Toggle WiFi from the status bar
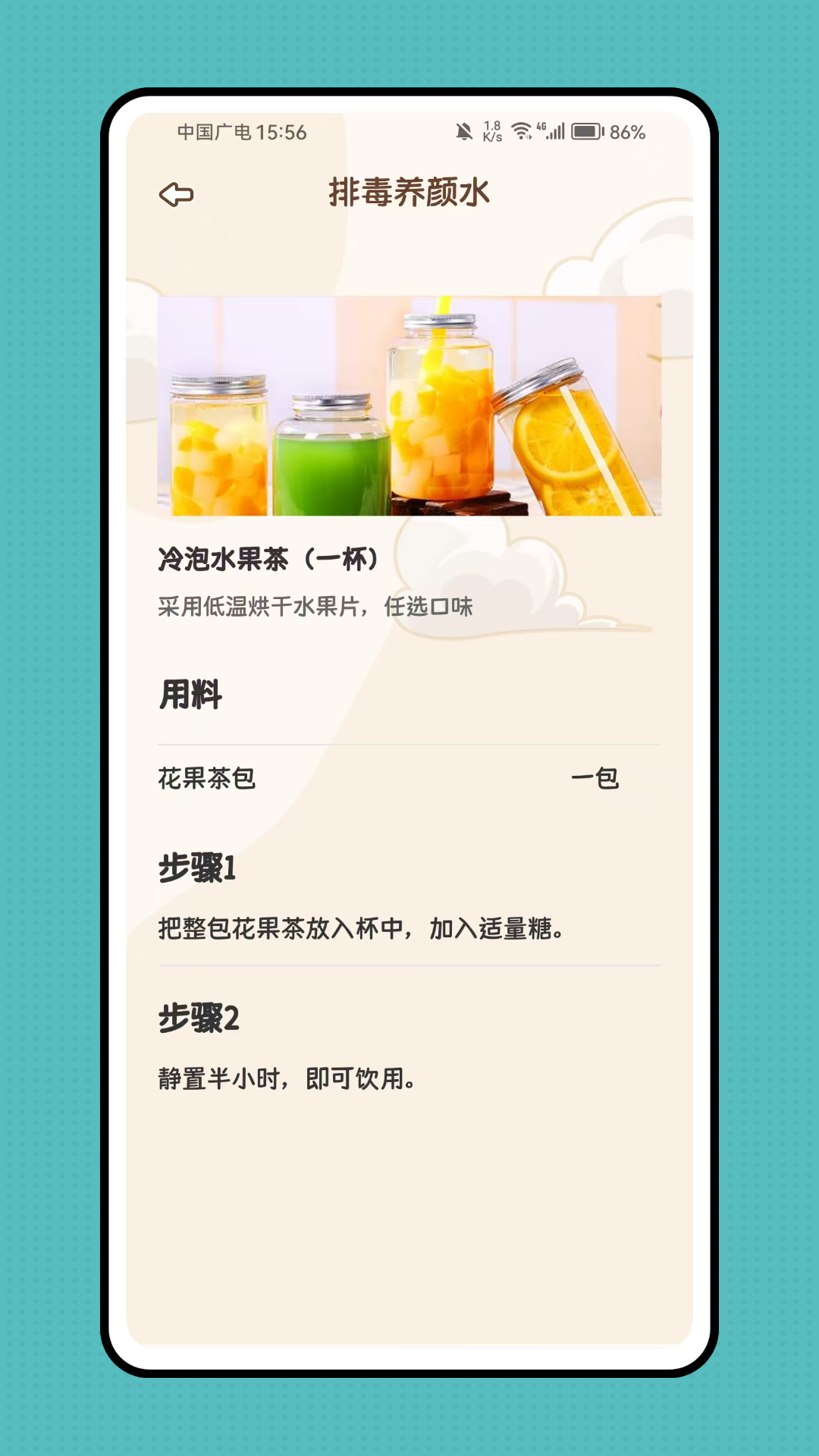This screenshot has height=1456, width=819. (x=522, y=129)
